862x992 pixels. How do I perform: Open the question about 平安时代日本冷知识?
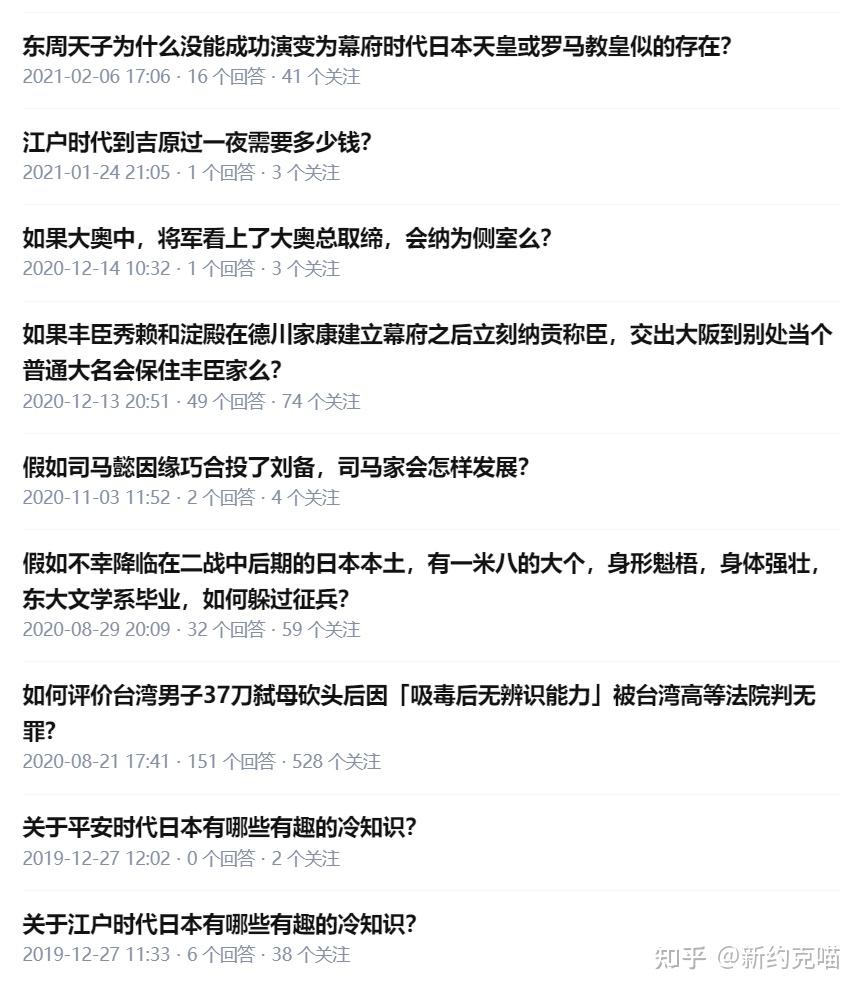click(x=219, y=828)
